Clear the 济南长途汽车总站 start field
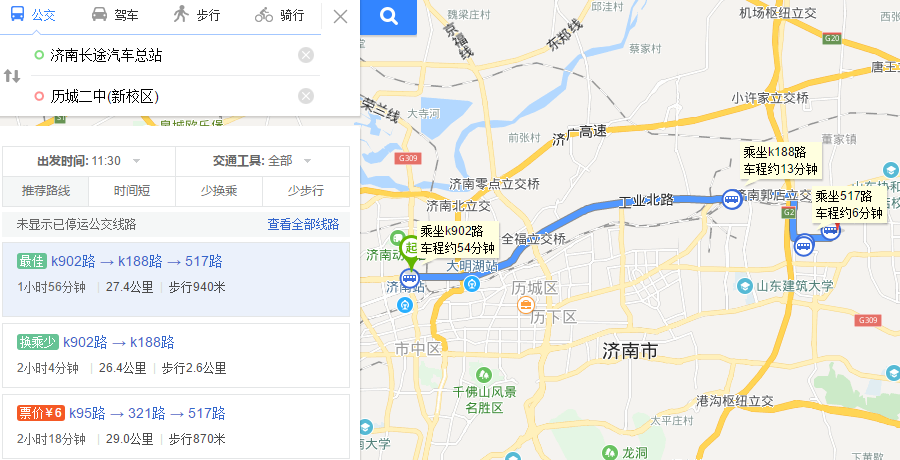Screen dimensions: 900x460 [306, 55]
